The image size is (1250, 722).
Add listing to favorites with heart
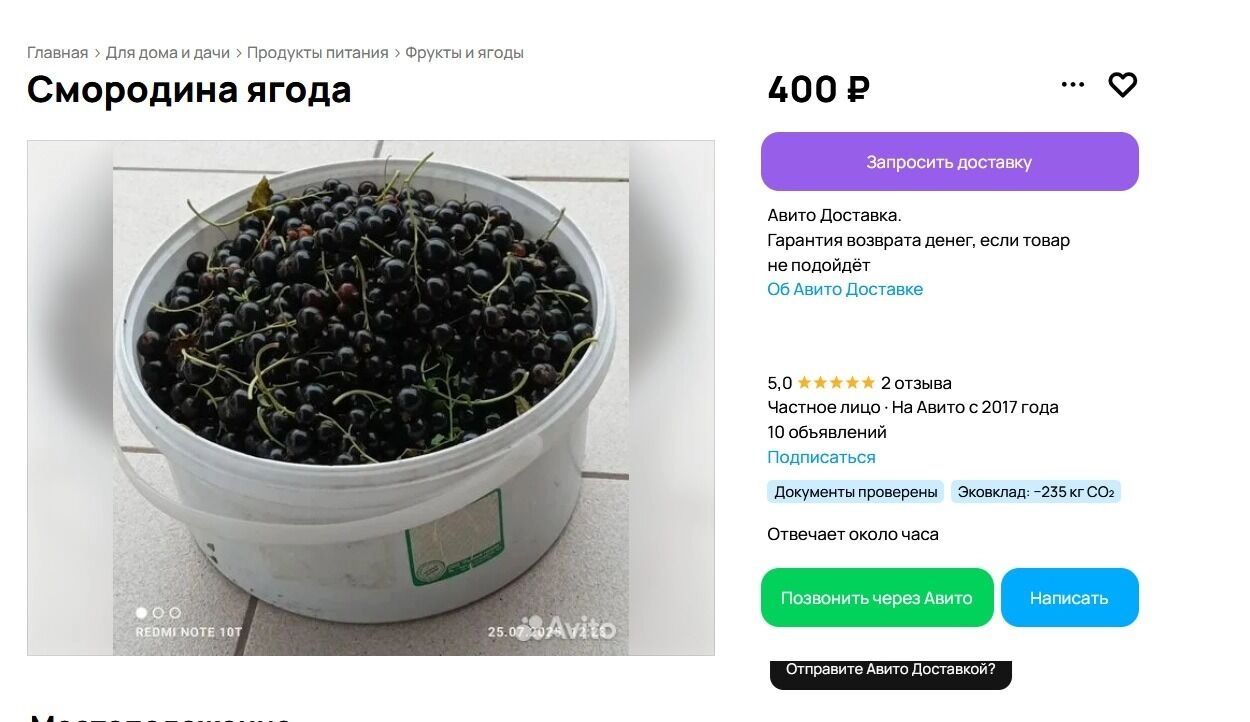(x=1122, y=85)
